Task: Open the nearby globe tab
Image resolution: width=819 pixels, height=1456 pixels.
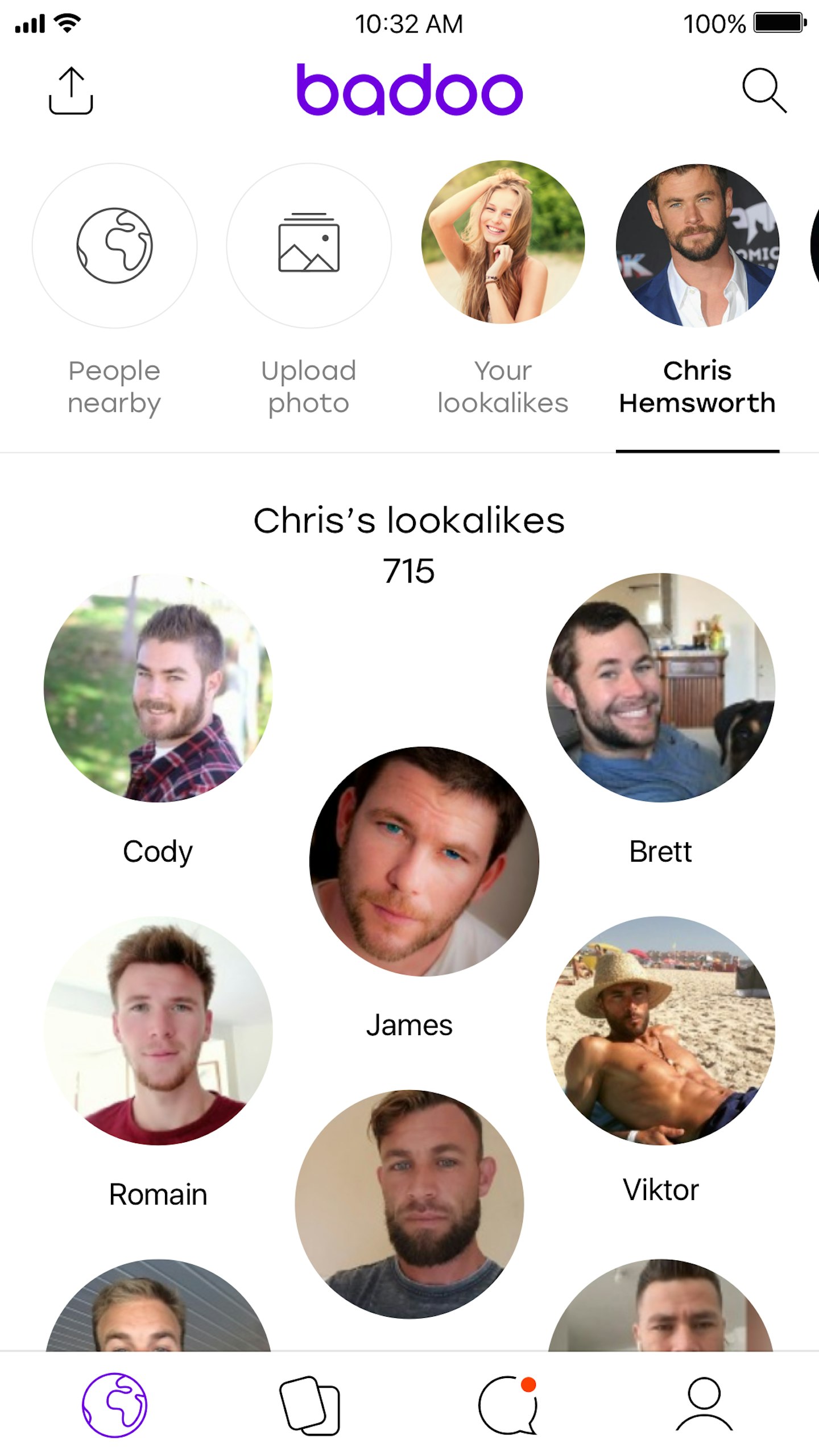Action: click(114, 1405)
